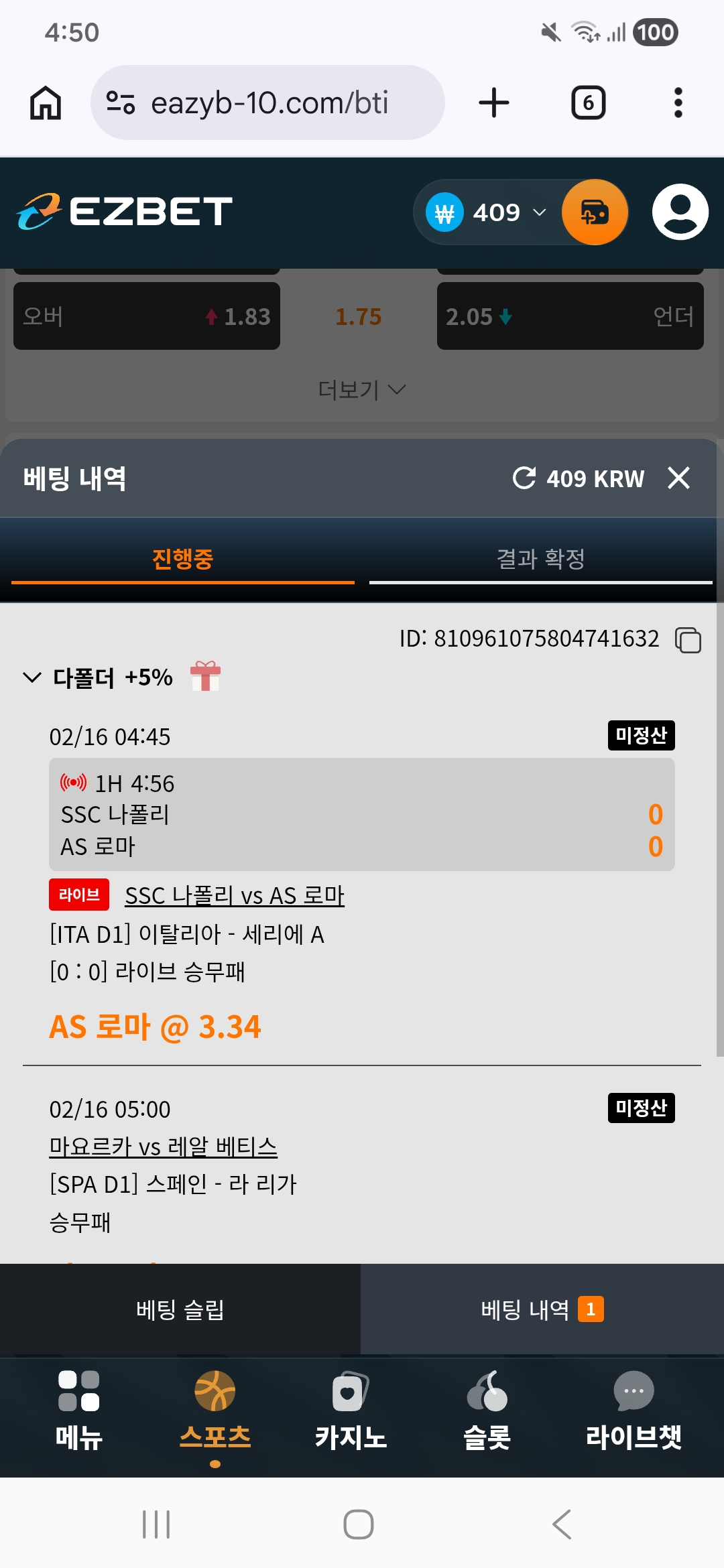Open the browser overflow menu
Screen dimensions: 724x1568
pyautogui.click(x=678, y=103)
